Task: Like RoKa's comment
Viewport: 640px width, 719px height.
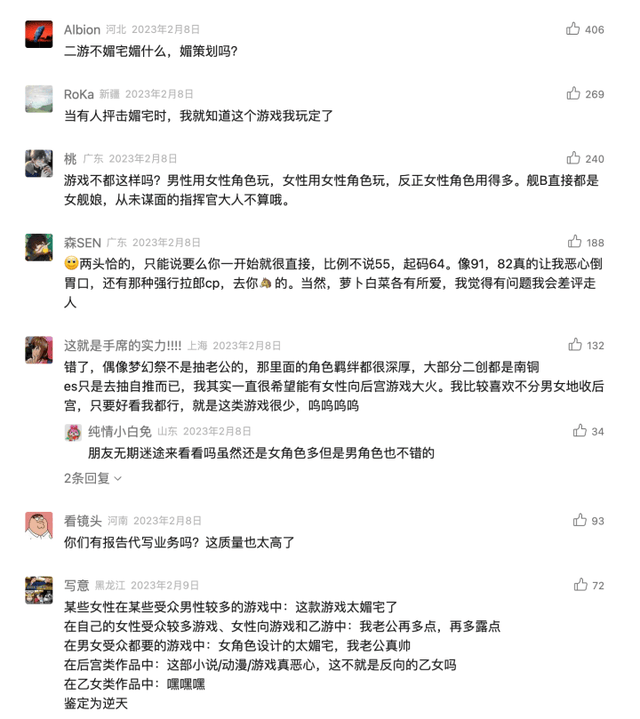Action: tap(573, 94)
